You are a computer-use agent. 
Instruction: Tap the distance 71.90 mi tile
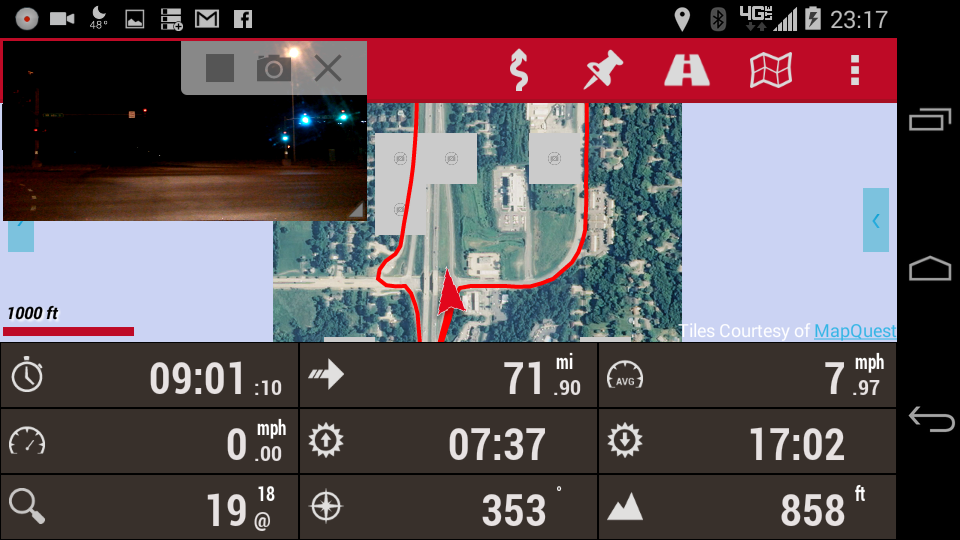(448, 376)
